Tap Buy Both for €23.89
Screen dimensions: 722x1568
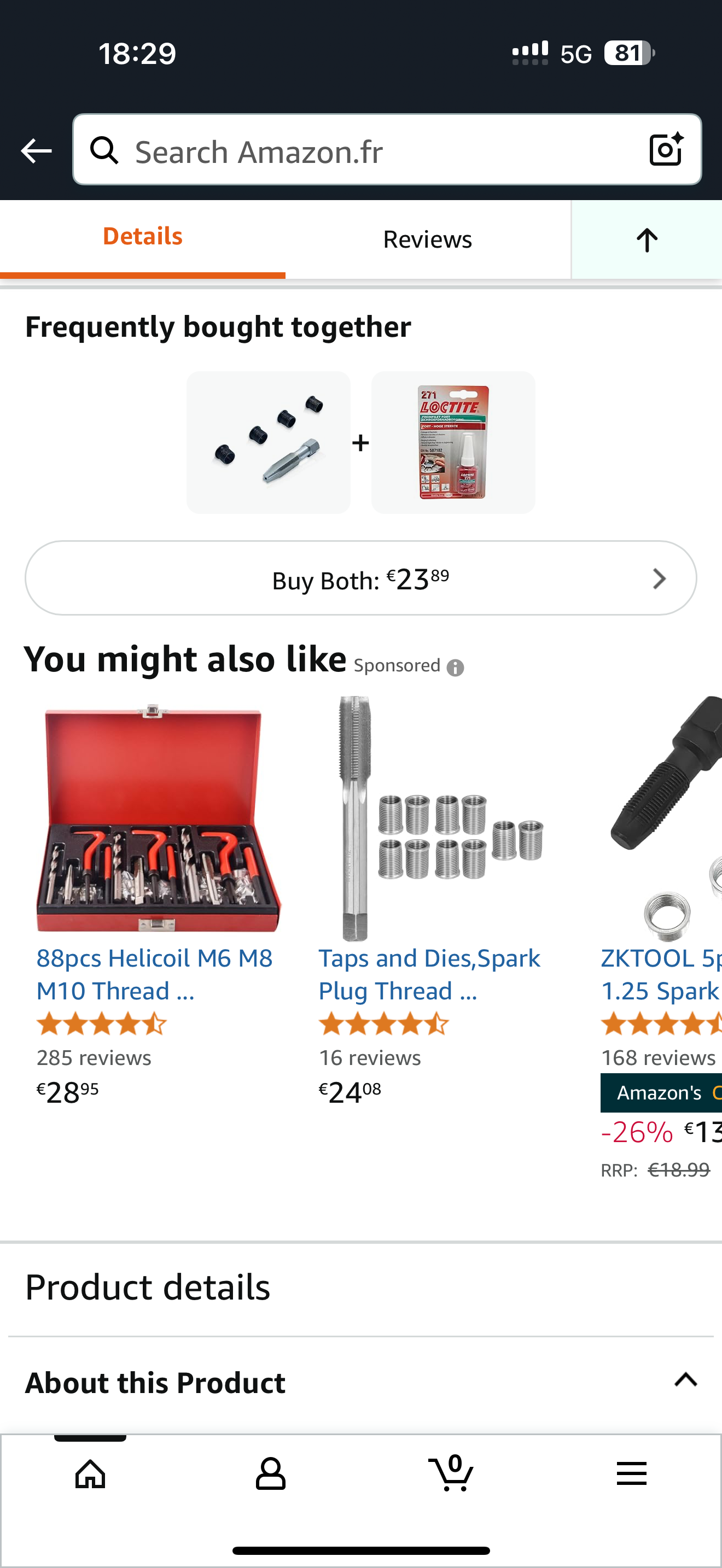pyautogui.click(x=360, y=579)
